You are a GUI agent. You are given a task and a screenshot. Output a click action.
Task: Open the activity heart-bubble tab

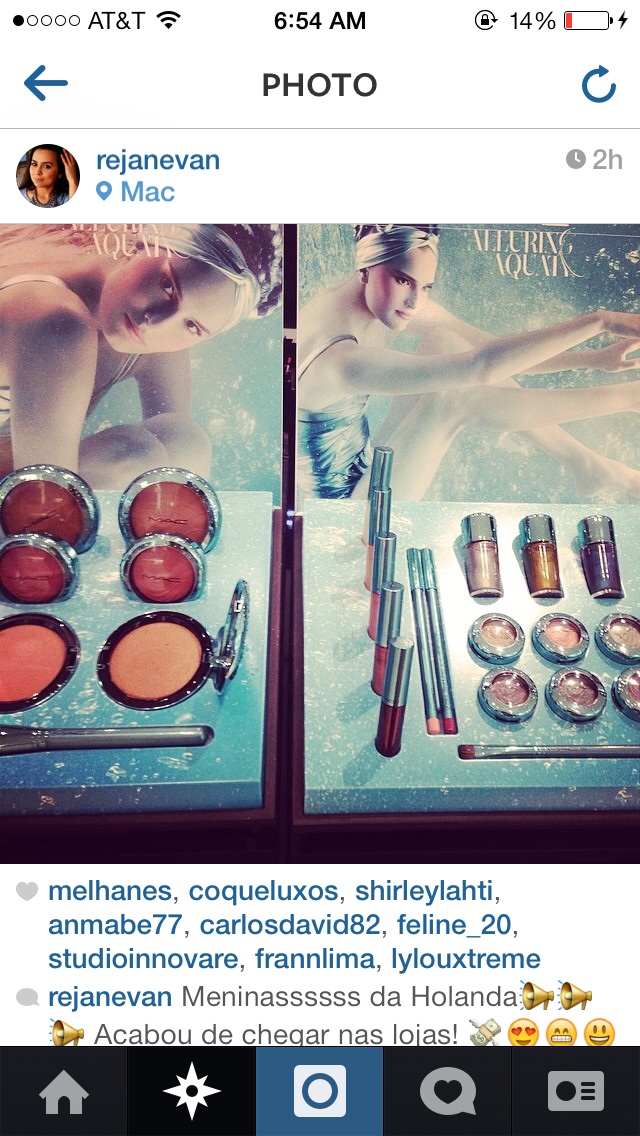pos(448,1091)
